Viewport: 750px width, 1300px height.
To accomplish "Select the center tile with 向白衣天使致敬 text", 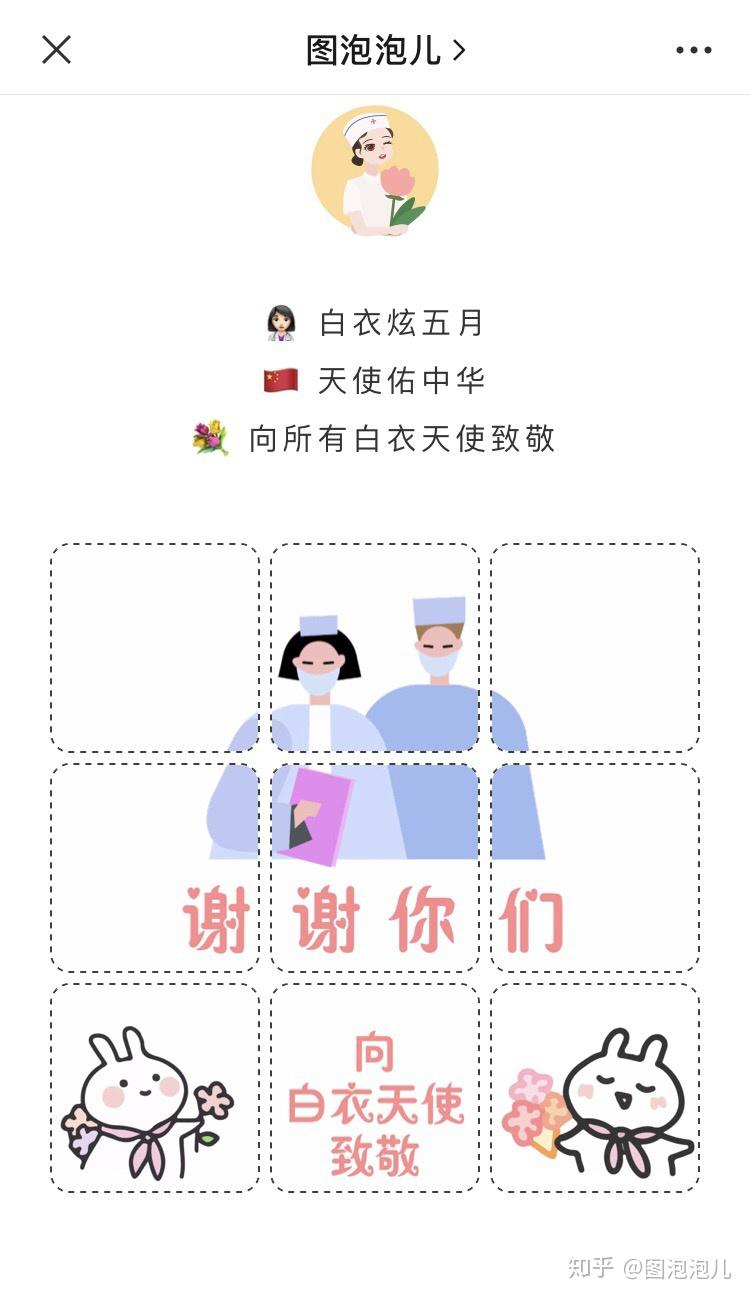I will [x=373, y=1089].
